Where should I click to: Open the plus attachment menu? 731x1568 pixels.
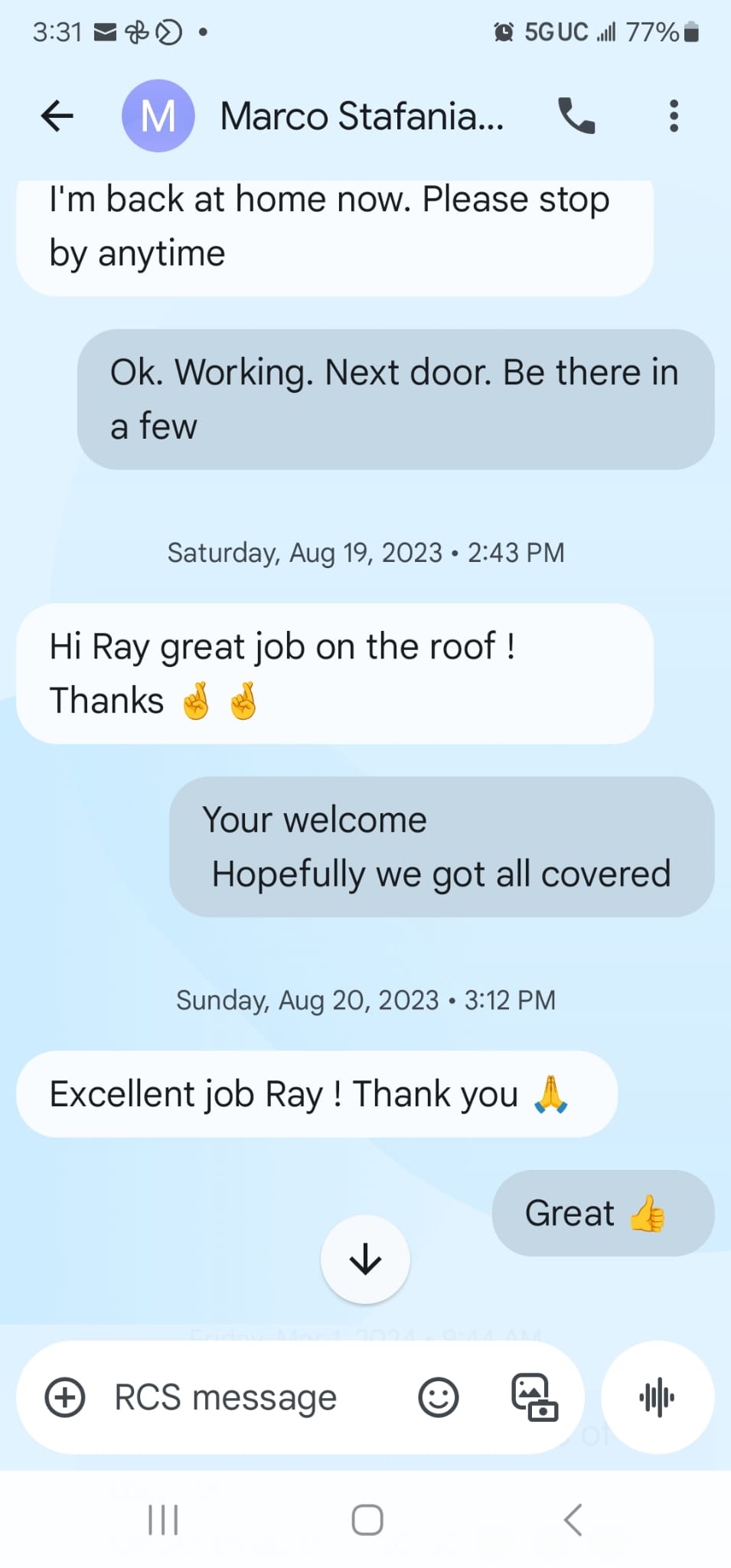point(65,1397)
